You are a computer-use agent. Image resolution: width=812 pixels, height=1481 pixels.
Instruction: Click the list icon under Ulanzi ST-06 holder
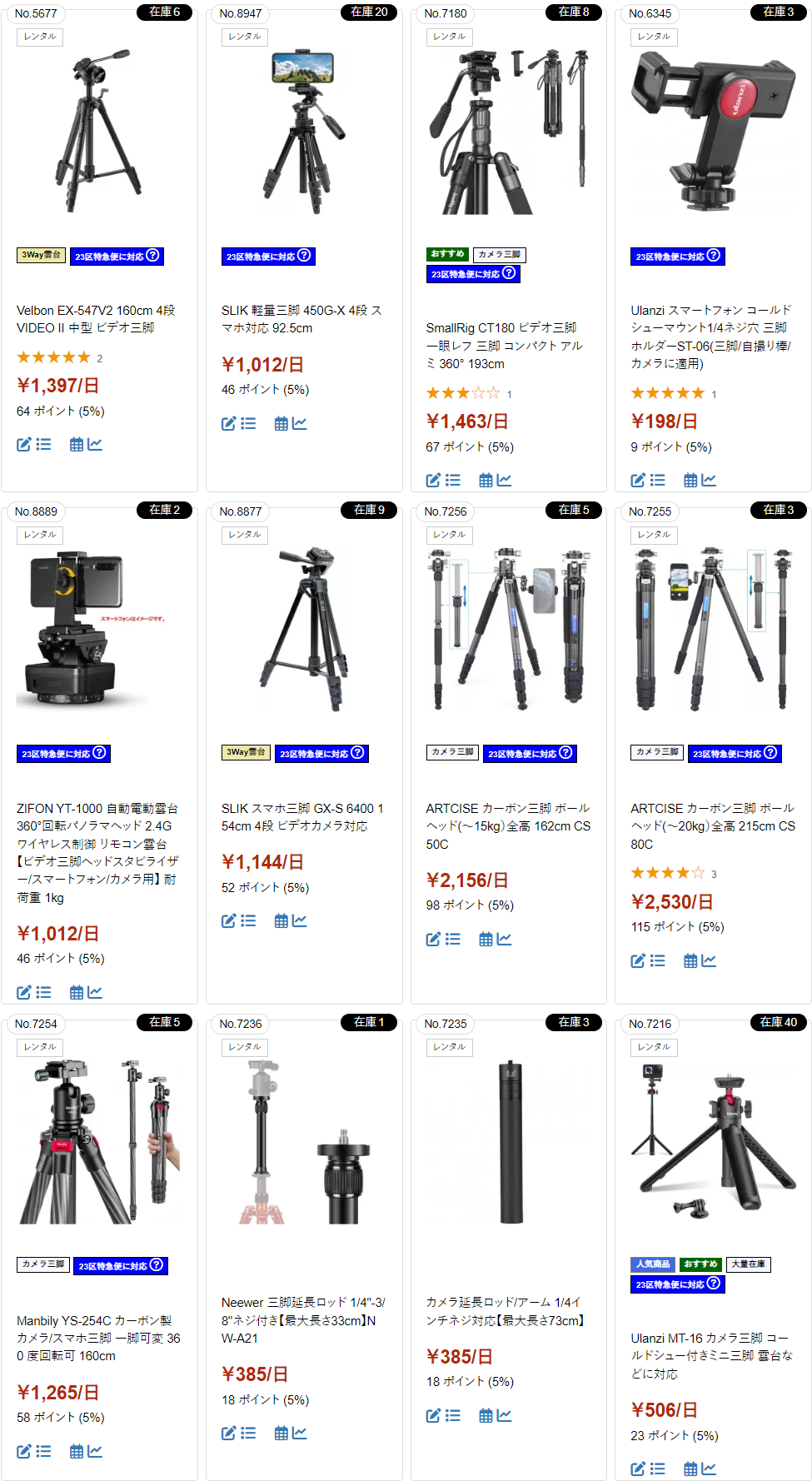click(658, 480)
